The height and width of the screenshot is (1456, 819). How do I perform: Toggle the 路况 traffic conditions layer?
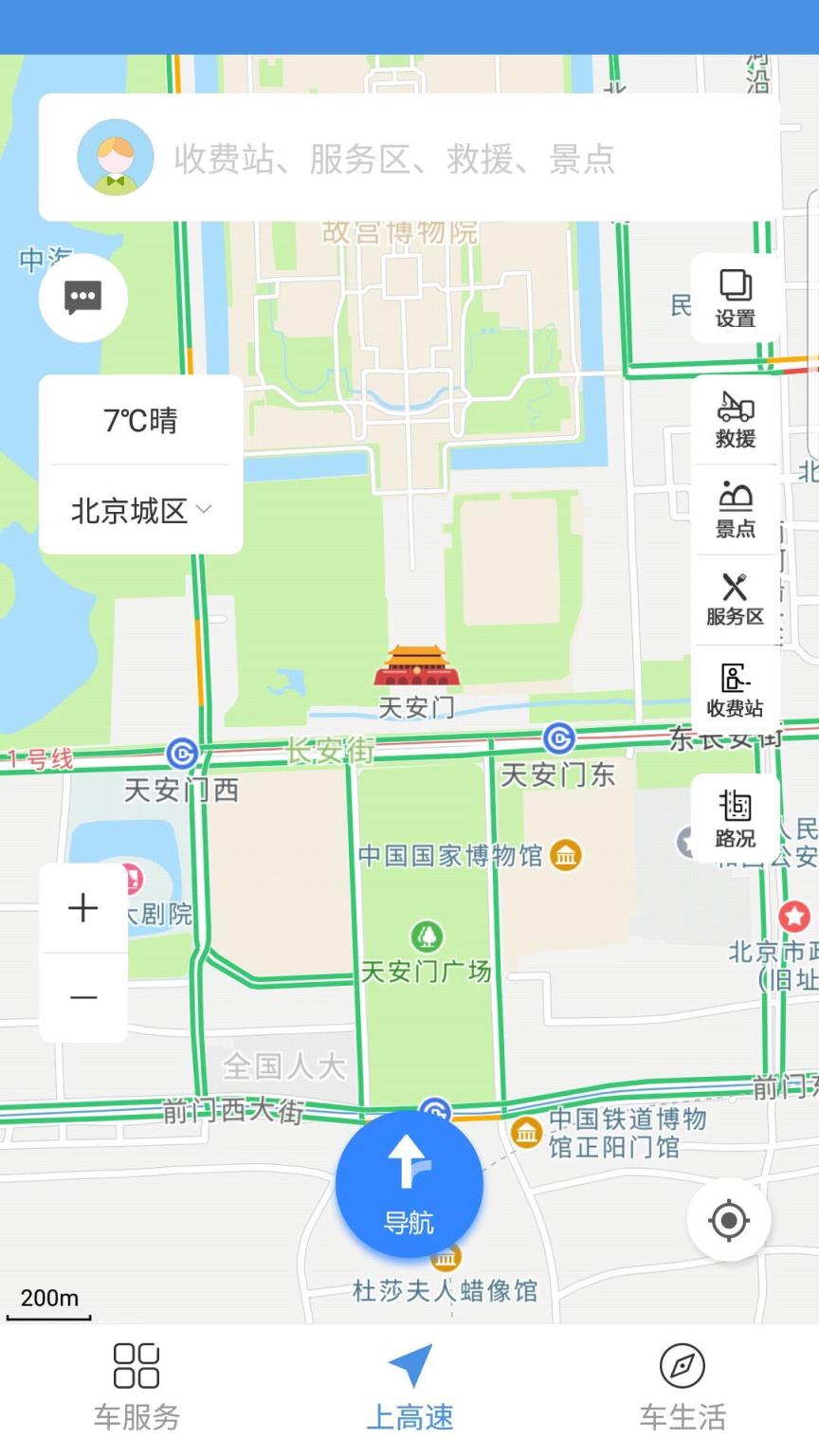pyautogui.click(x=736, y=817)
